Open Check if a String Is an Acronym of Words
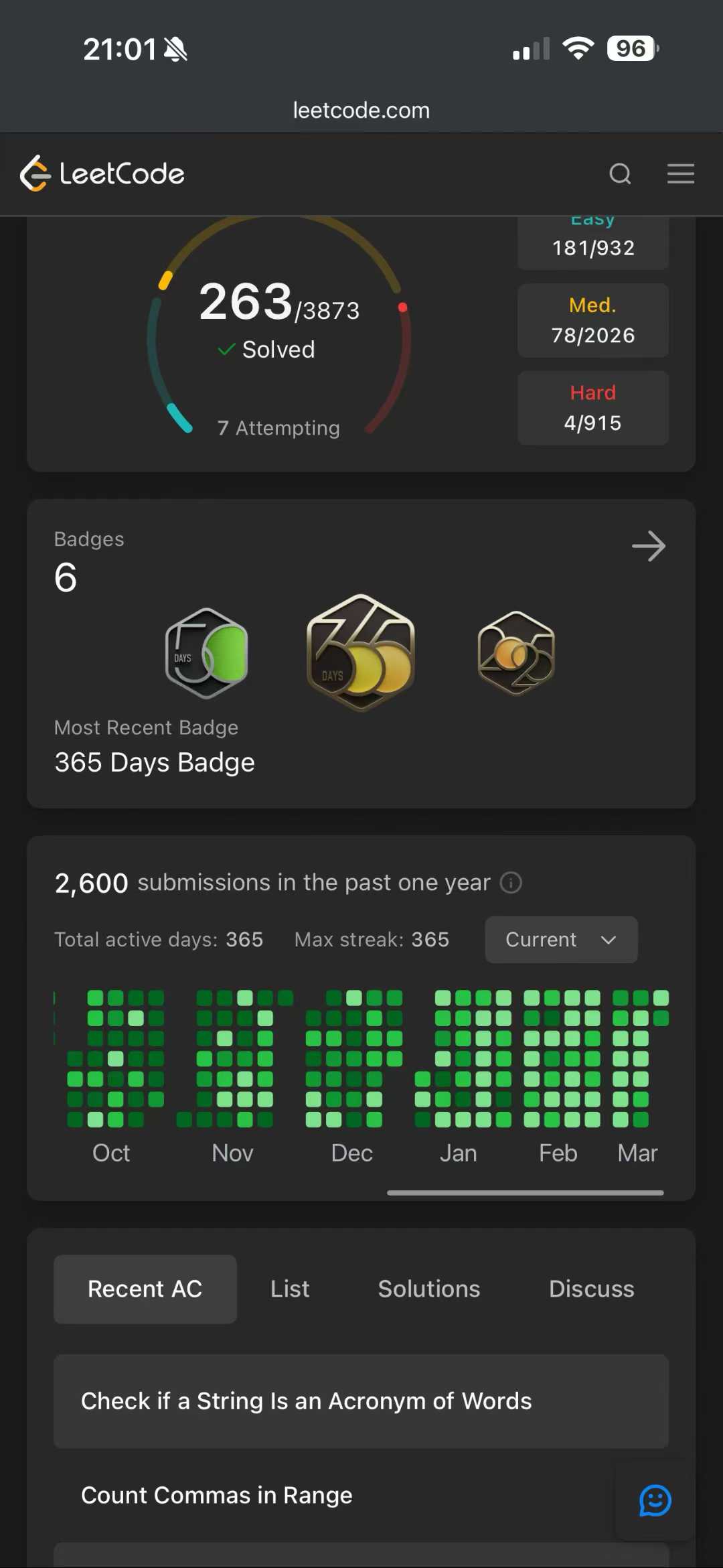This screenshot has width=723, height=1568. pos(307,1401)
